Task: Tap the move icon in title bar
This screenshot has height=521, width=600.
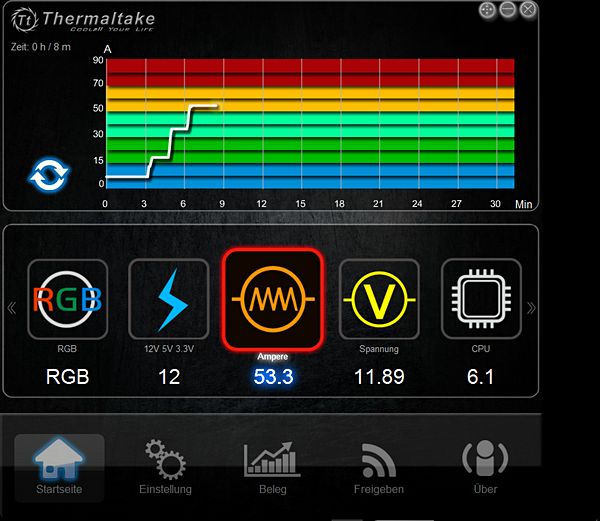Action: (x=488, y=9)
